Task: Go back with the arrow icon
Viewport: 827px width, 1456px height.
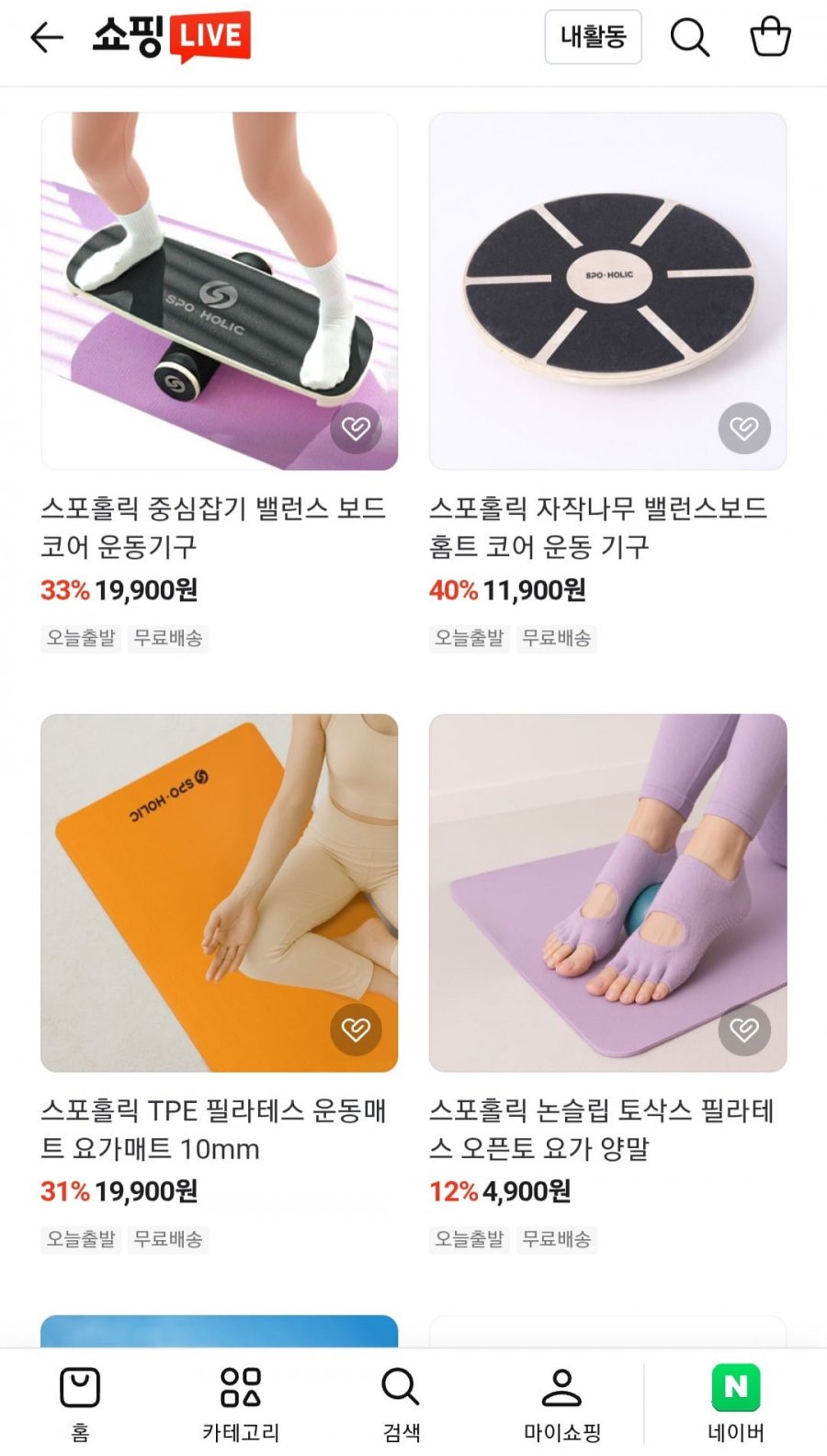Action: click(x=47, y=38)
